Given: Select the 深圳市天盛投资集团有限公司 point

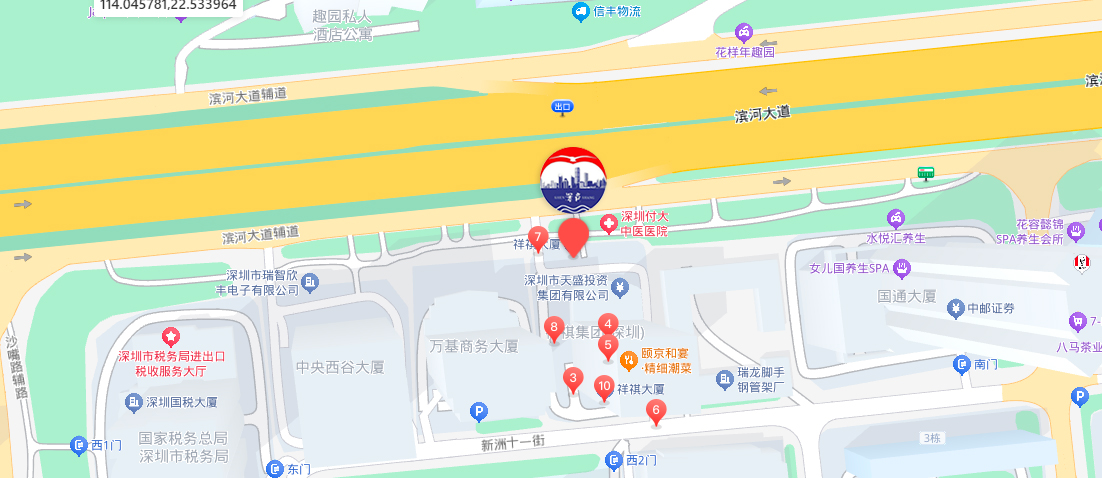Looking at the screenshot, I should [x=619, y=288].
